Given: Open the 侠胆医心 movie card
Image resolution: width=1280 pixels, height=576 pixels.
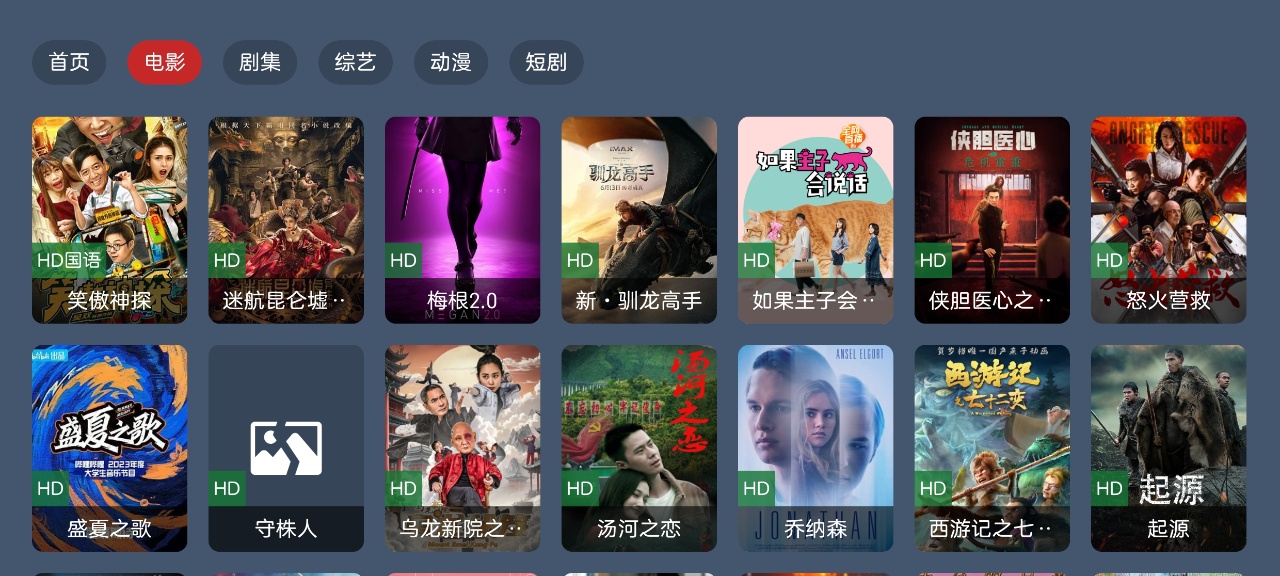Looking at the screenshot, I should pyautogui.click(x=992, y=220).
